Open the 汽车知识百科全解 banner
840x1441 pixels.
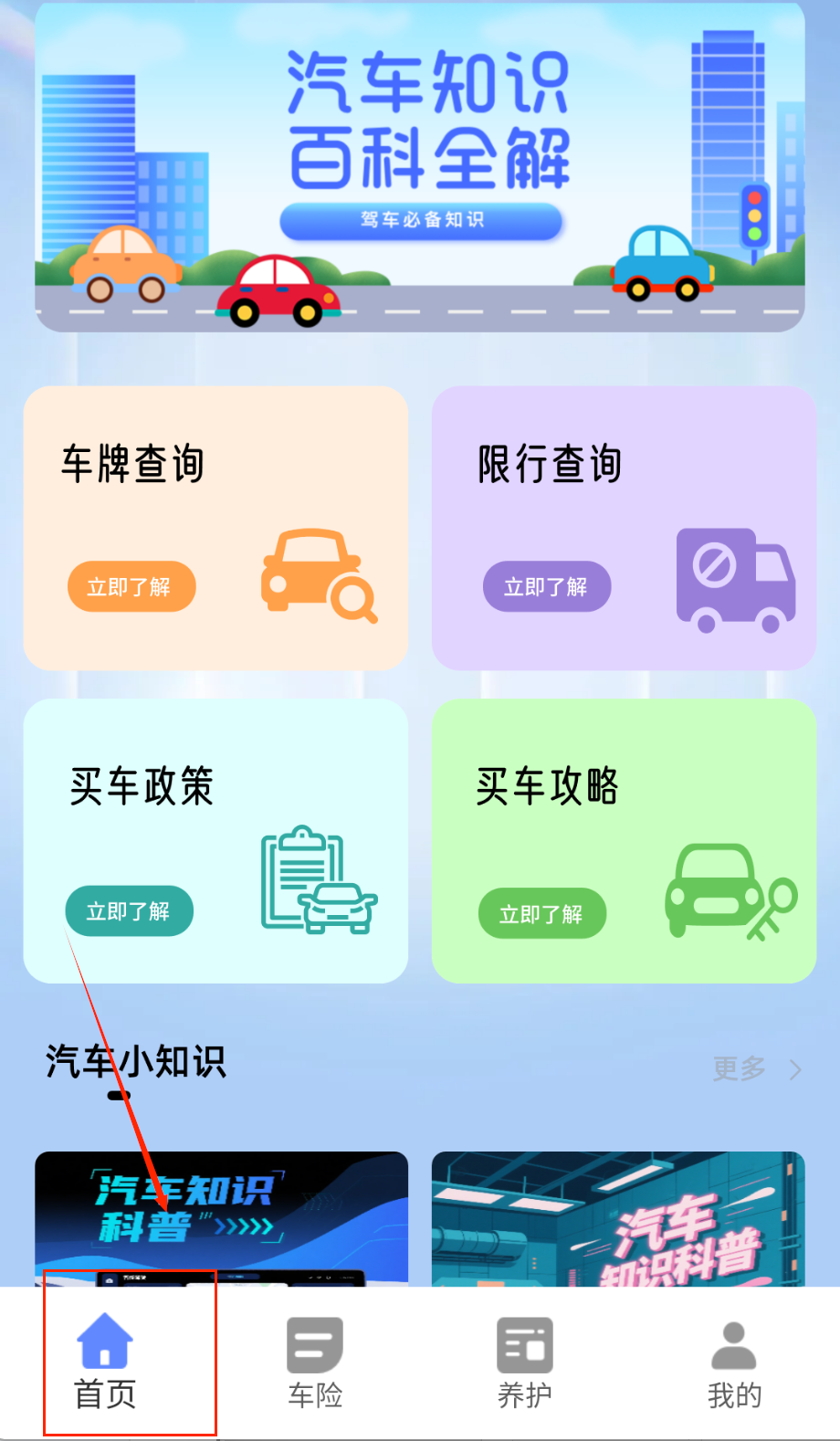tap(420, 169)
